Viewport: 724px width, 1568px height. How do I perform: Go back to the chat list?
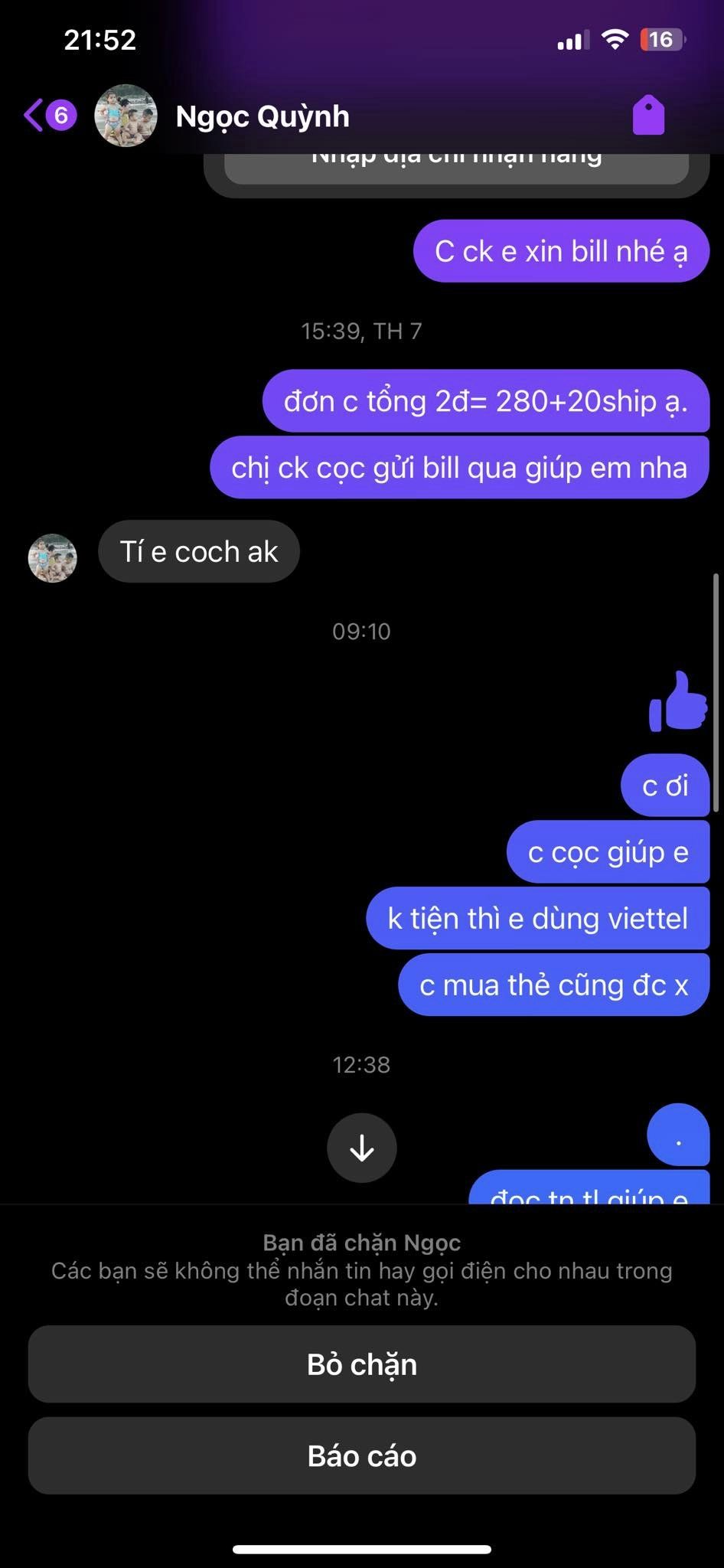49,116
